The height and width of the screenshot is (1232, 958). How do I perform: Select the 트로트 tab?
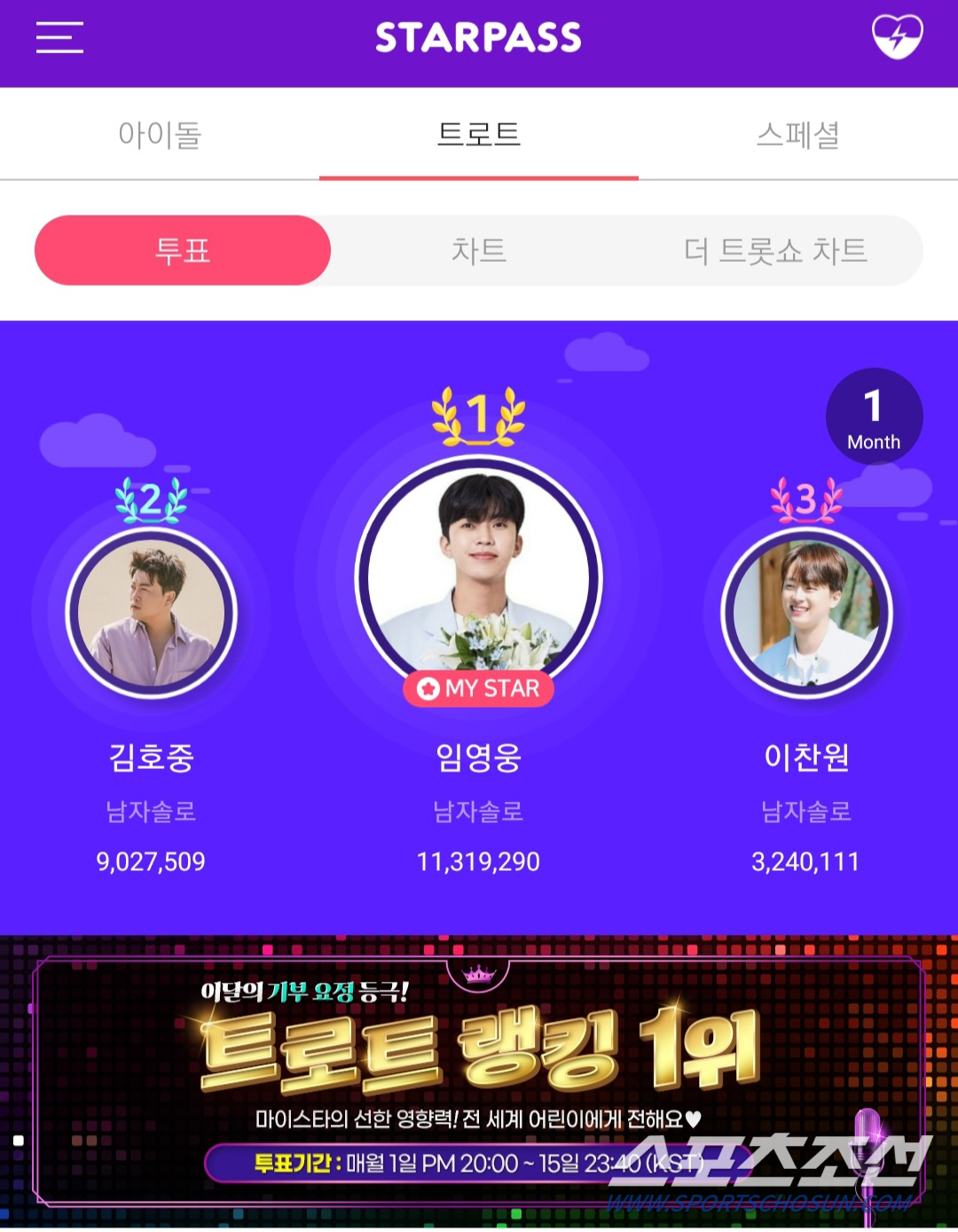[x=478, y=135]
